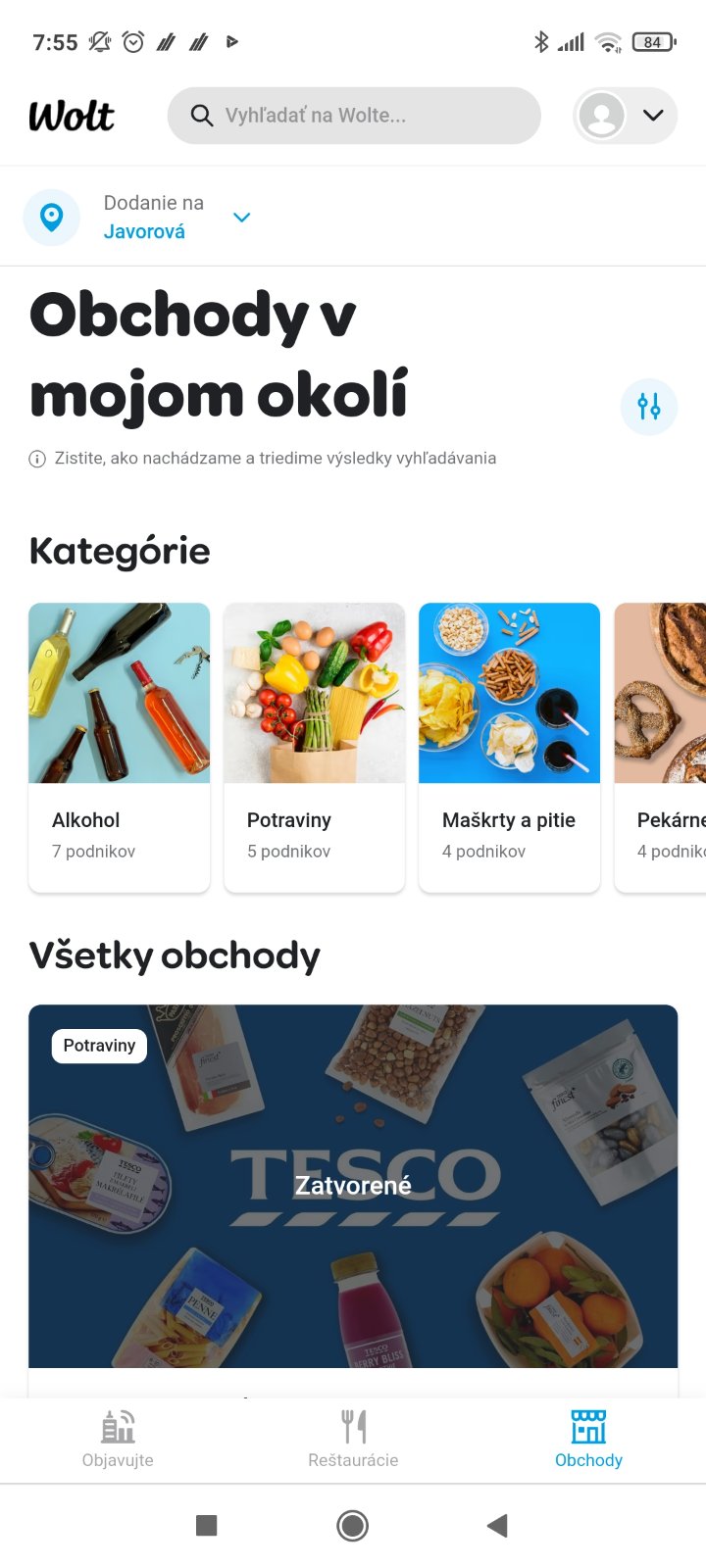Open the filter and sort options

[x=649, y=406]
